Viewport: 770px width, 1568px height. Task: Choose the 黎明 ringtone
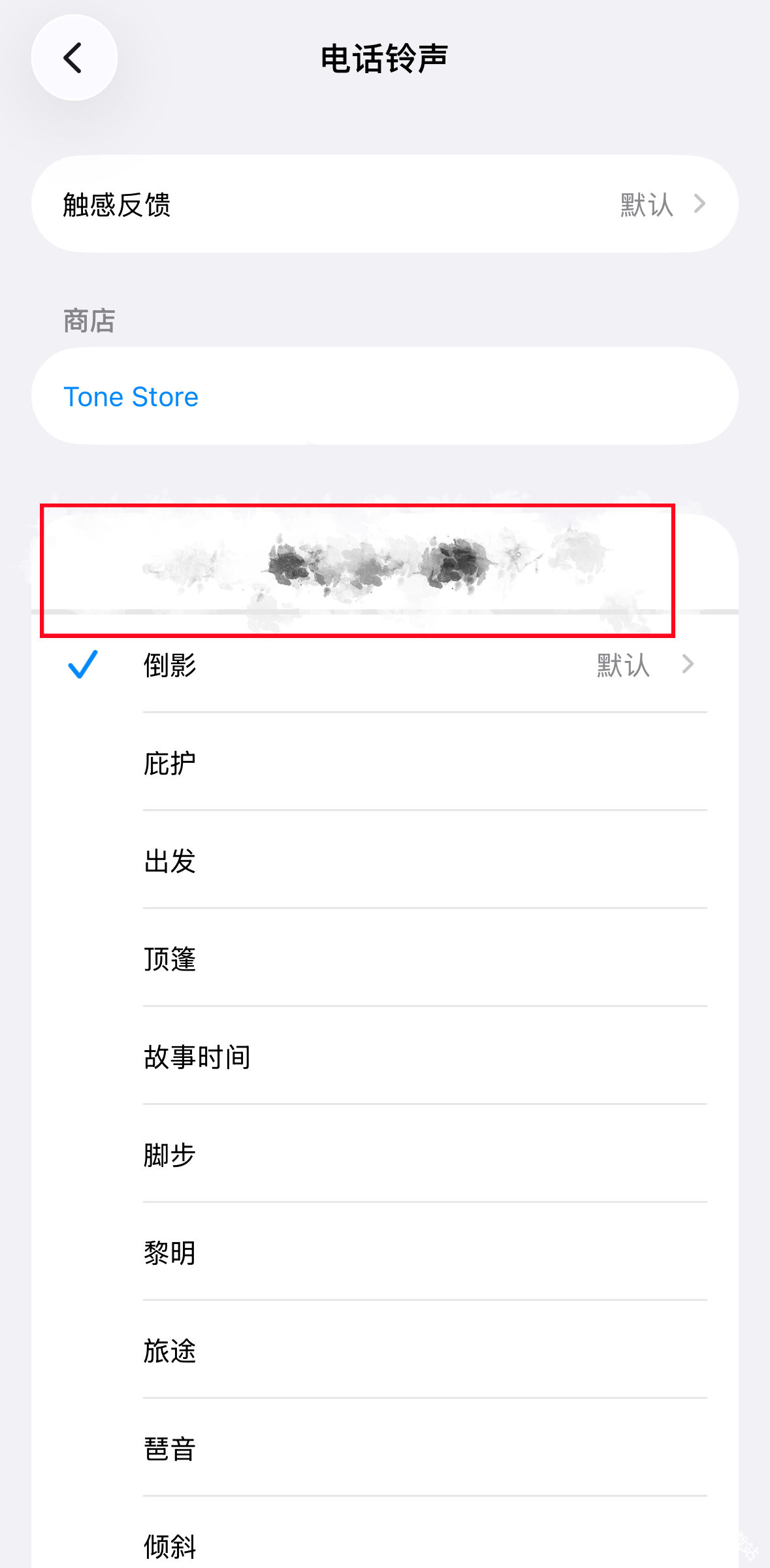(170, 1253)
